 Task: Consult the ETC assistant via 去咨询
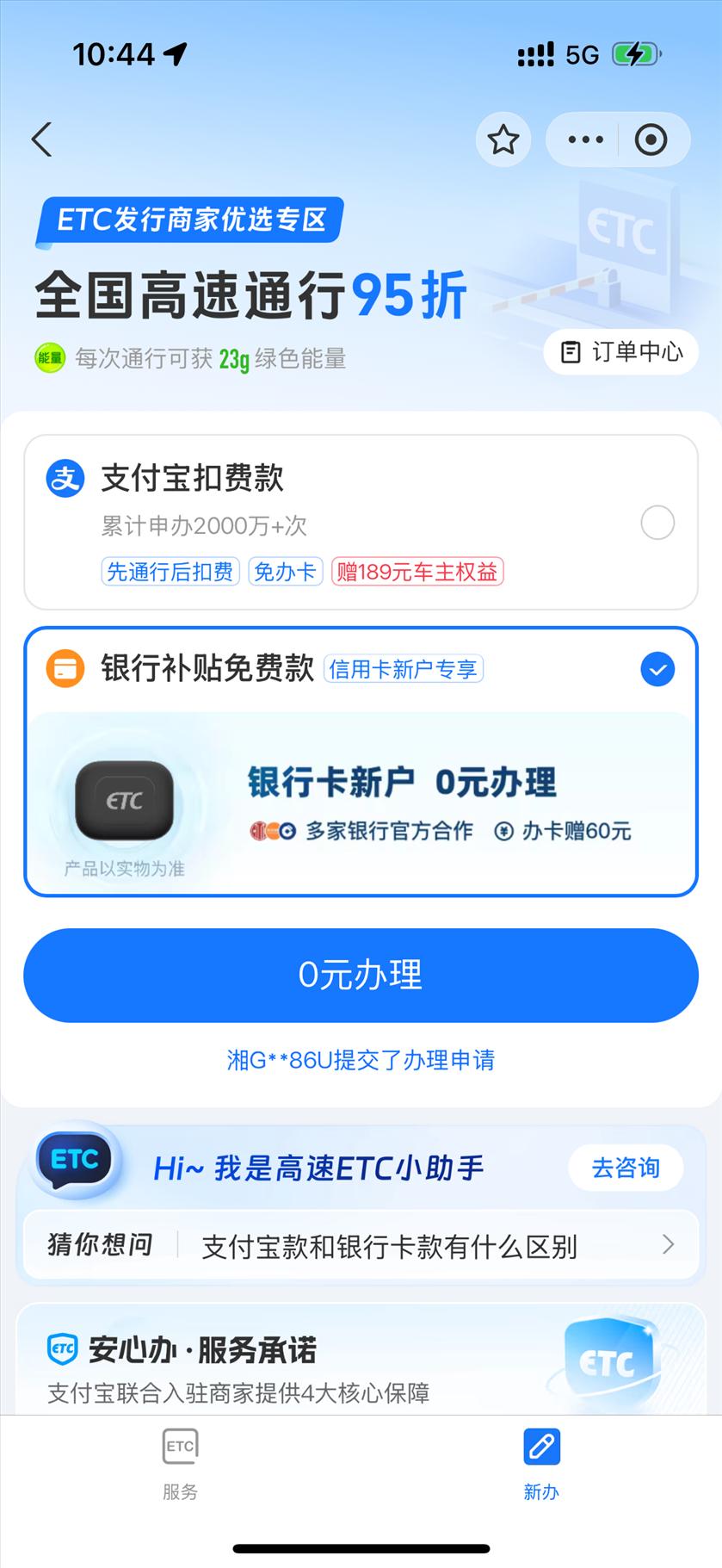(x=626, y=1168)
